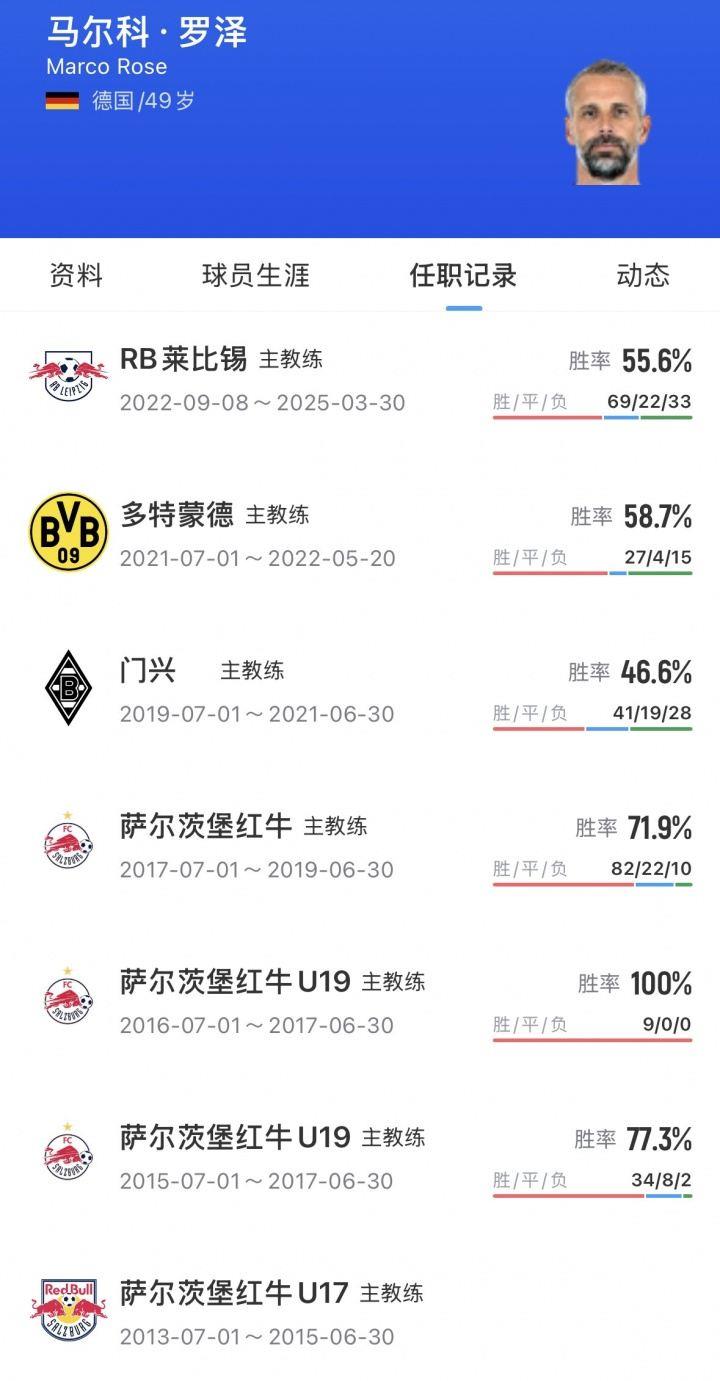
Task: Select the 任职记录 tab
Action: tap(463, 276)
